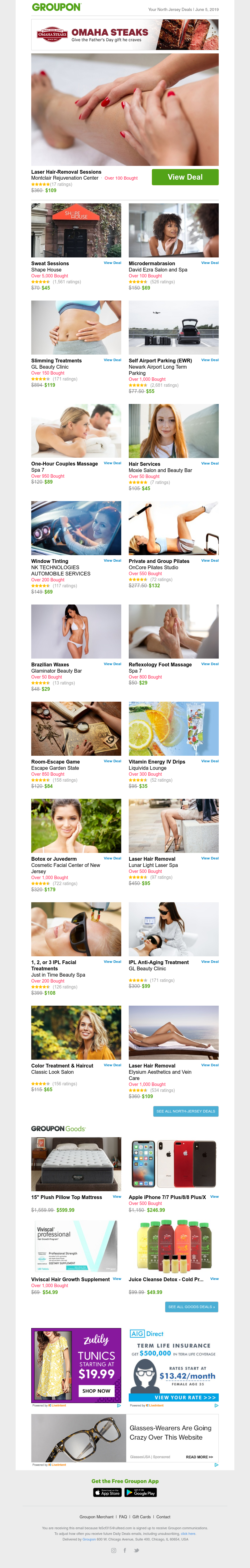Viewport: 250px width, 1568px height.
Task: Open the App Store download badge
Action: tap(107, 1492)
